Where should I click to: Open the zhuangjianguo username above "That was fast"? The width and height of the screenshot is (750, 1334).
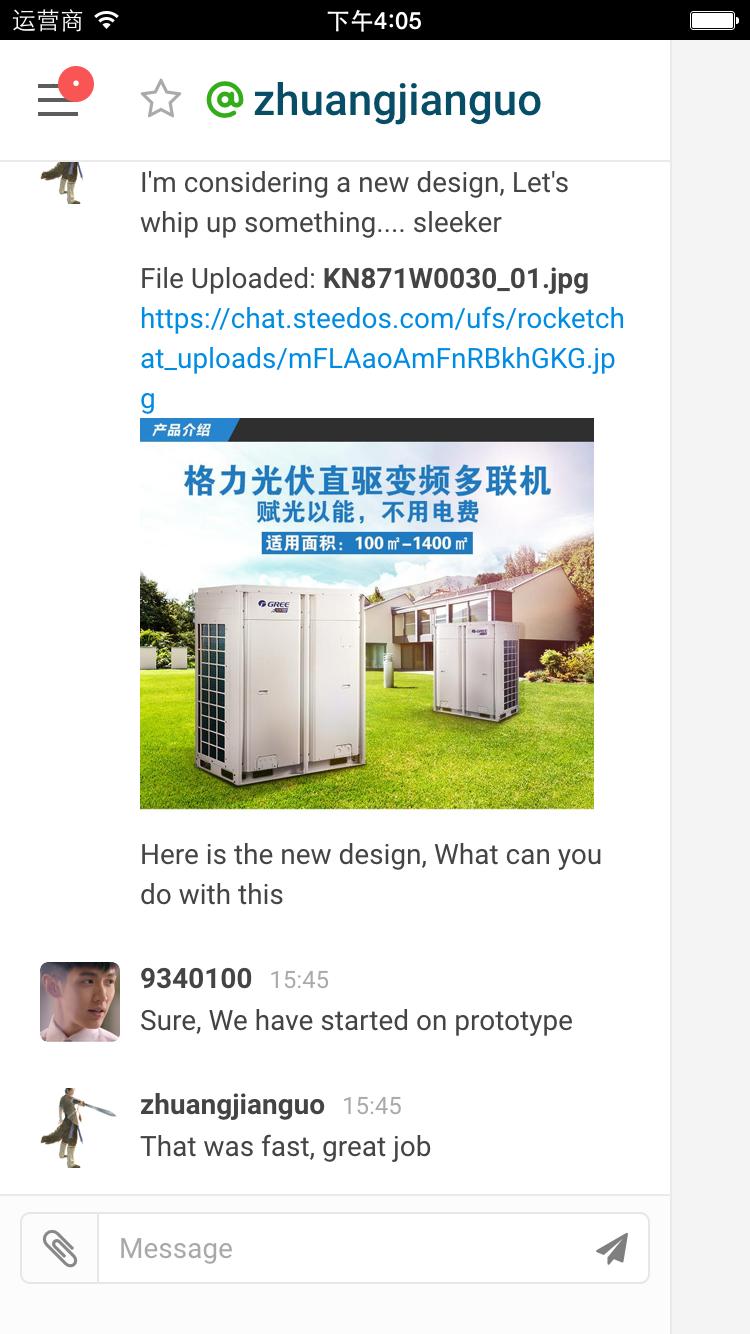pyautogui.click(x=232, y=1105)
